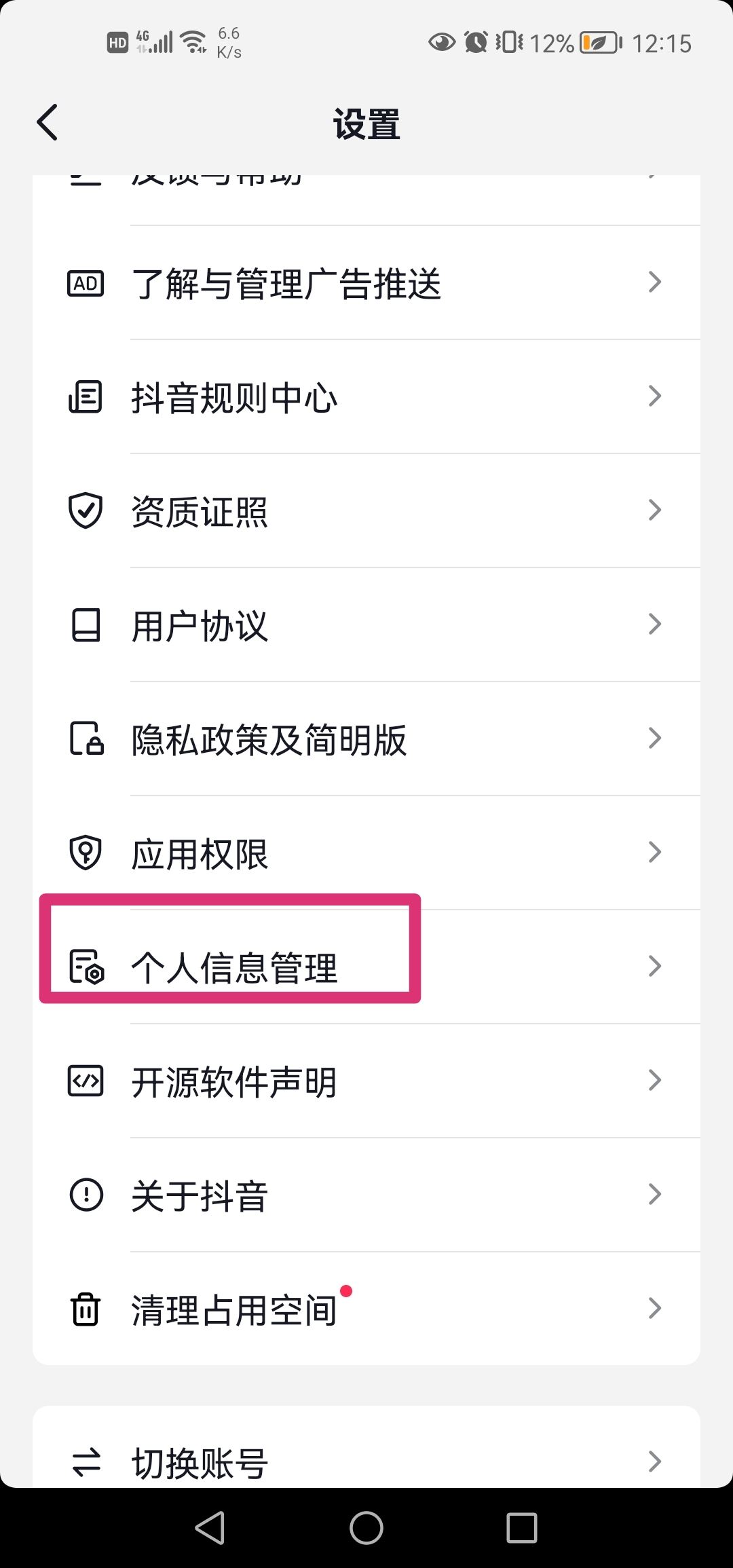Click the exclamation circle icon beside 关于抖音
The width and height of the screenshot is (733, 1568).
click(86, 1195)
